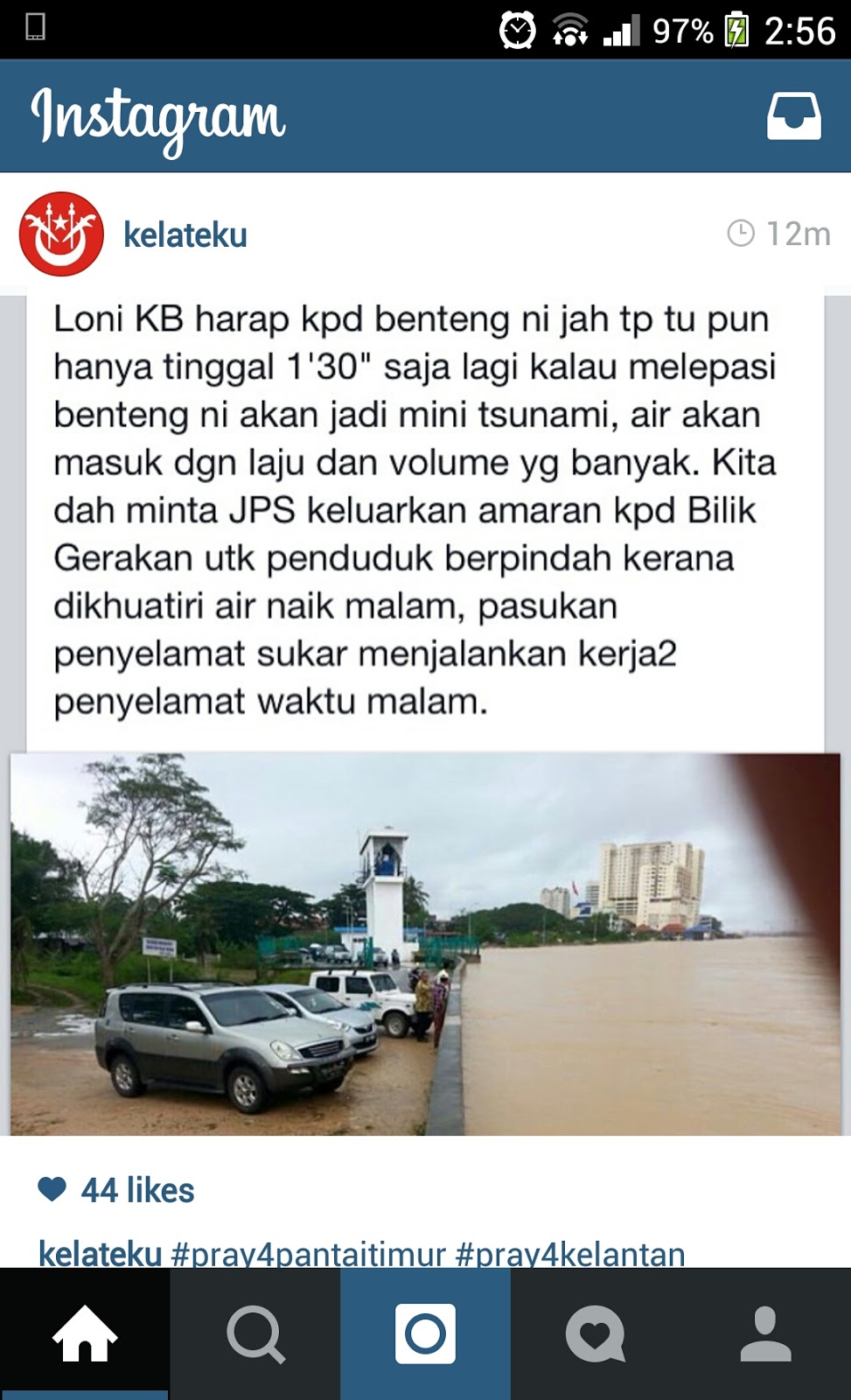Open the flood post image
851x1400 pixels.
[x=425, y=943]
